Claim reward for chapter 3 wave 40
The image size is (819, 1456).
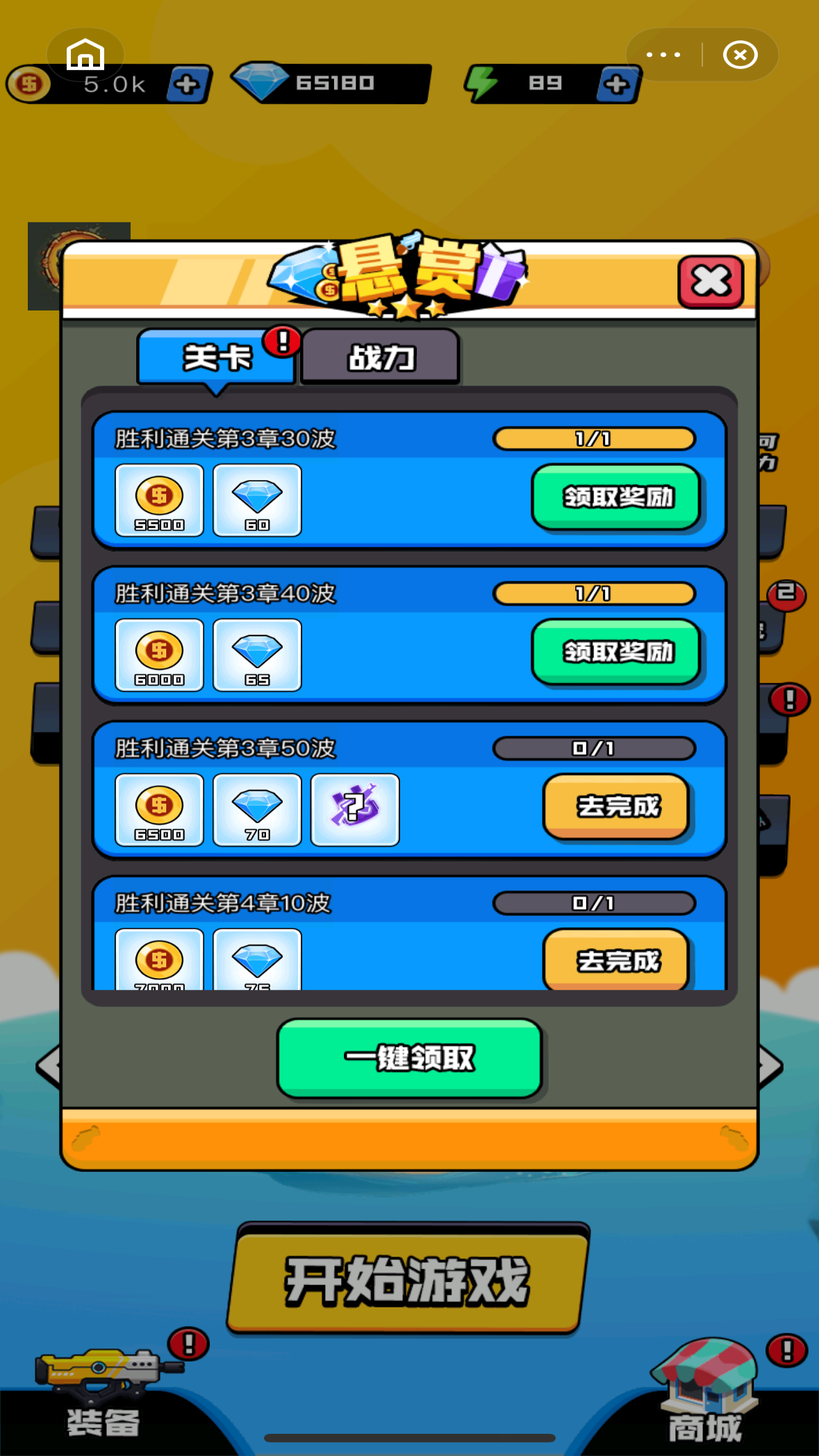pos(616,652)
